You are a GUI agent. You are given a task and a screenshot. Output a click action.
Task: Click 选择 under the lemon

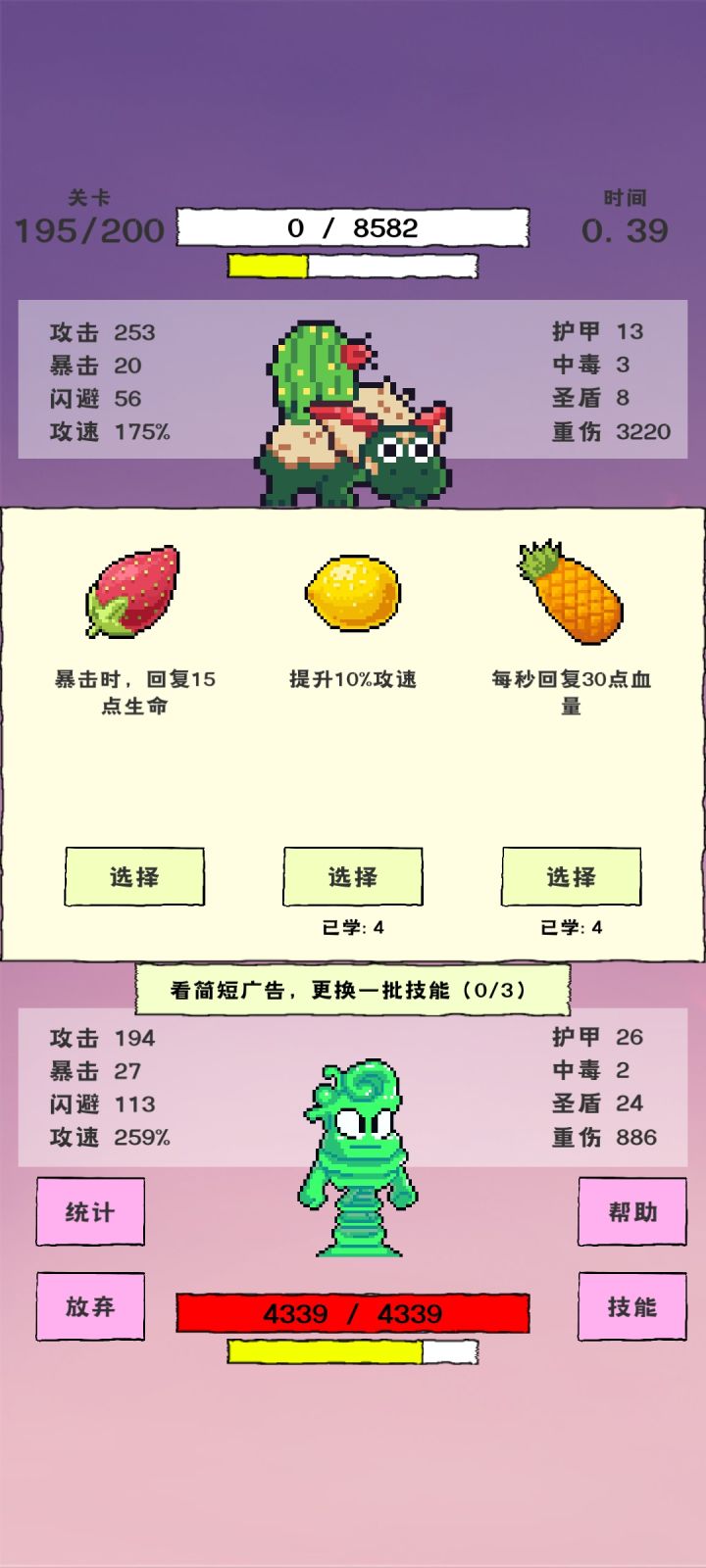pos(352,878)
